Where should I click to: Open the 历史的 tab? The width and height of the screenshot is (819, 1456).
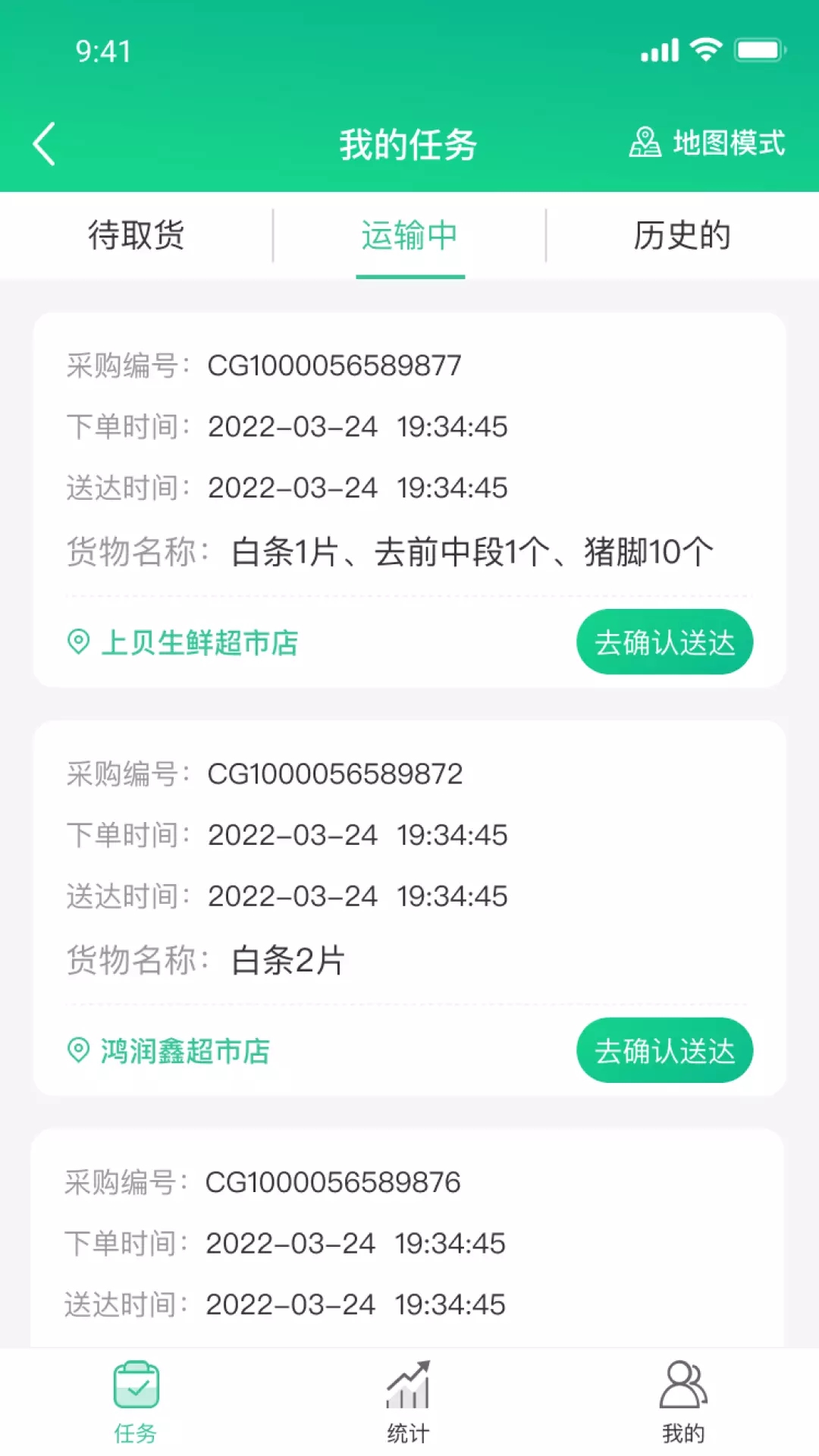click(682, 235)
